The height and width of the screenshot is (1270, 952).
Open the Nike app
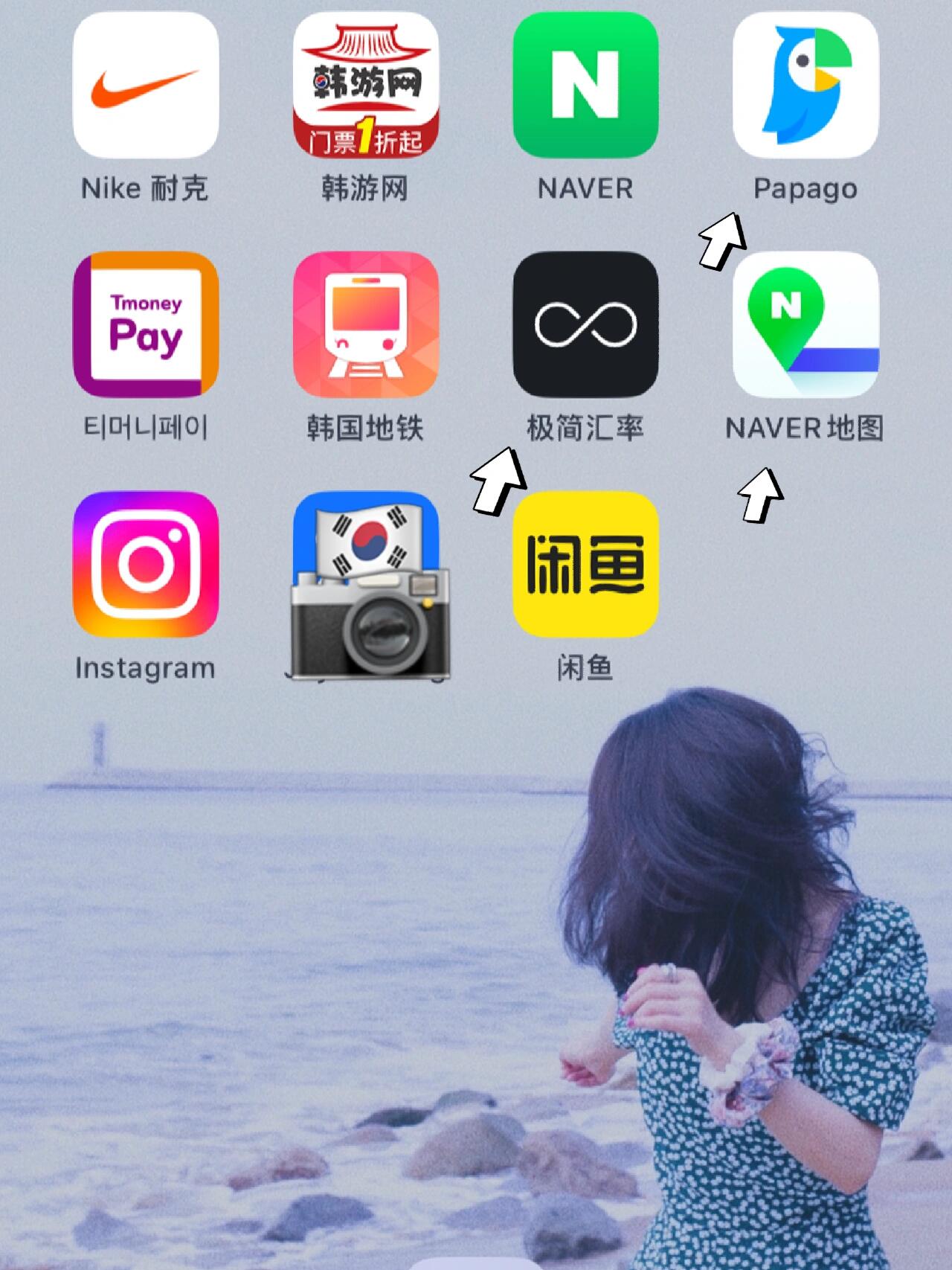click(x=146, y=86)
